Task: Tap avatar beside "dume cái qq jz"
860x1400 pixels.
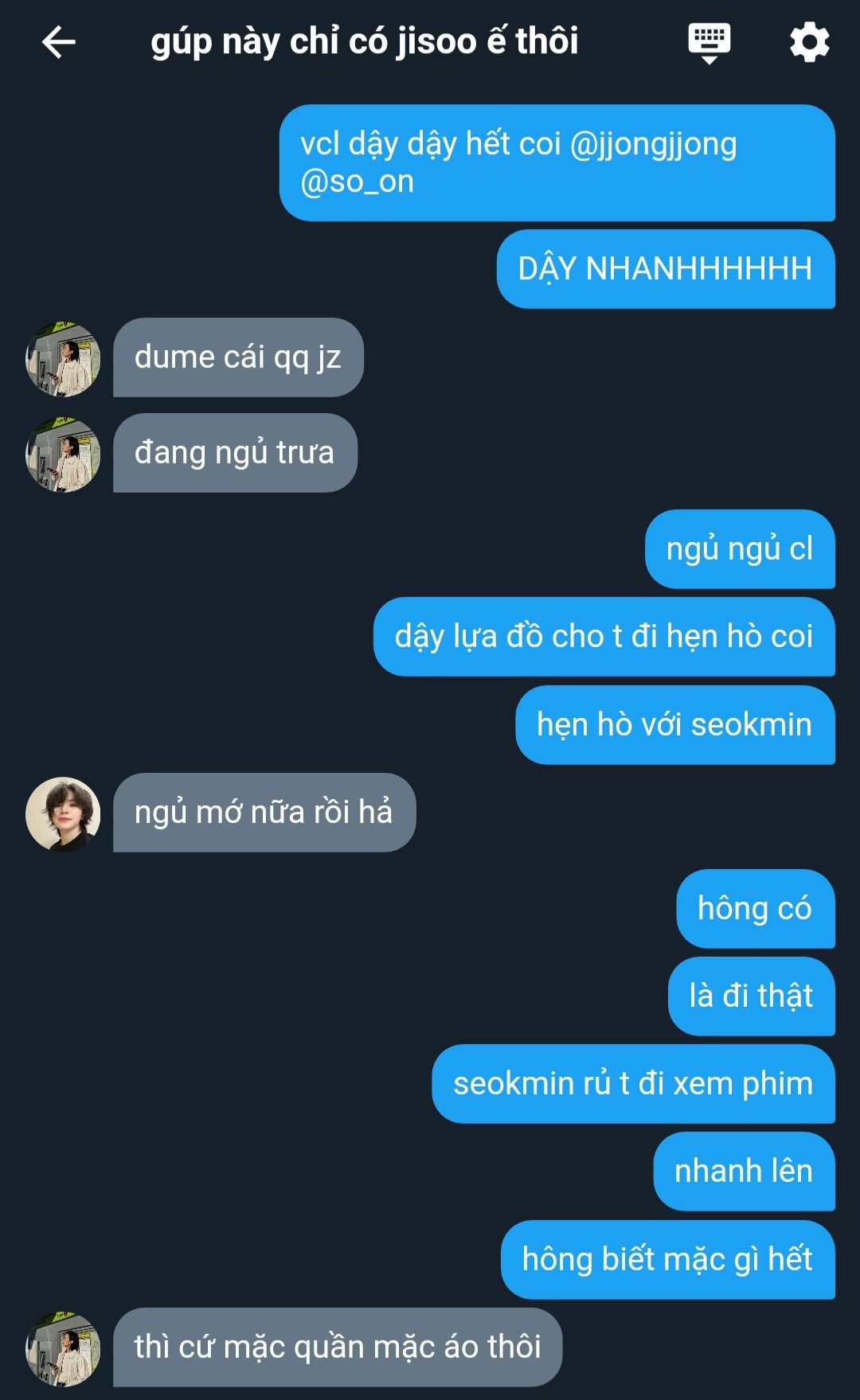Action: [63, 359]
